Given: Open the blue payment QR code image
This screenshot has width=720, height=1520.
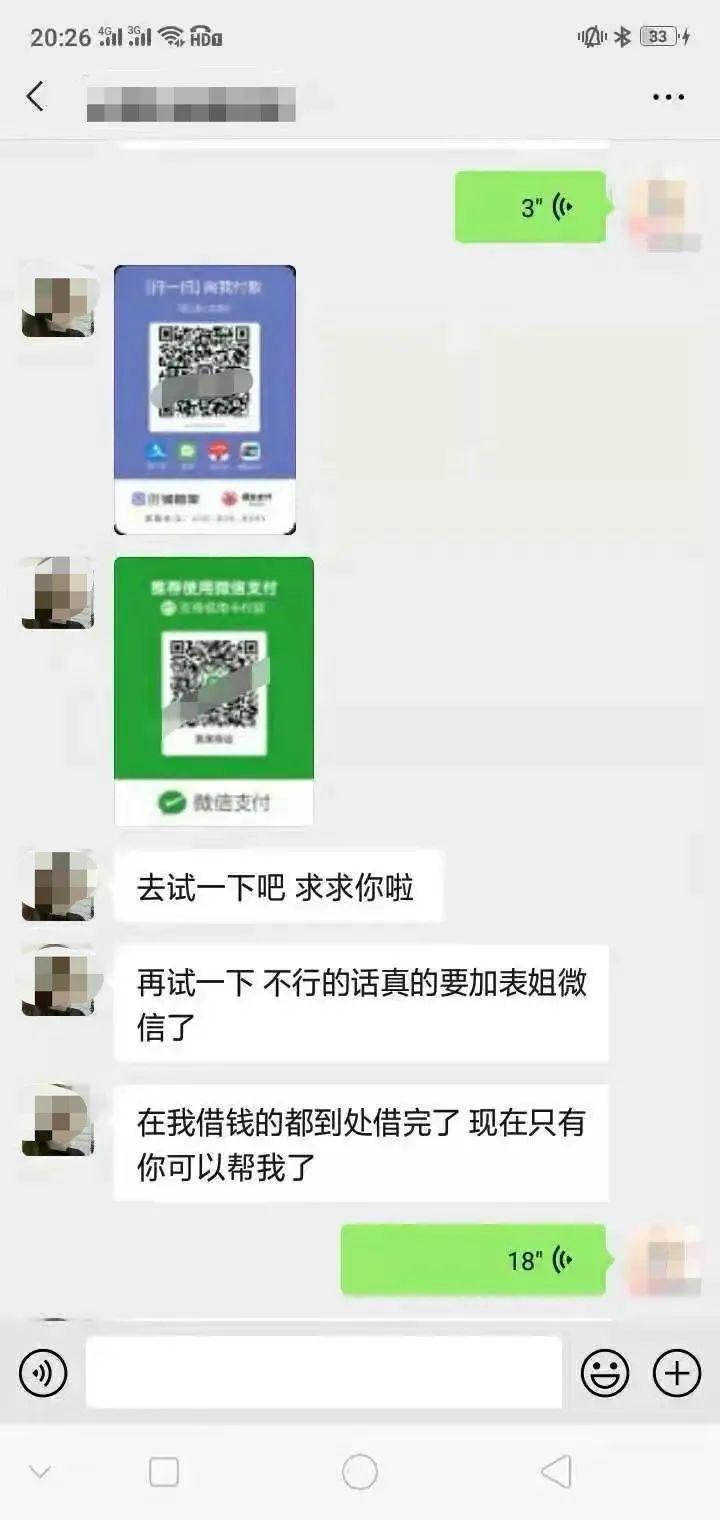Looking at the screenshot, I should click(x=205, y=400).
